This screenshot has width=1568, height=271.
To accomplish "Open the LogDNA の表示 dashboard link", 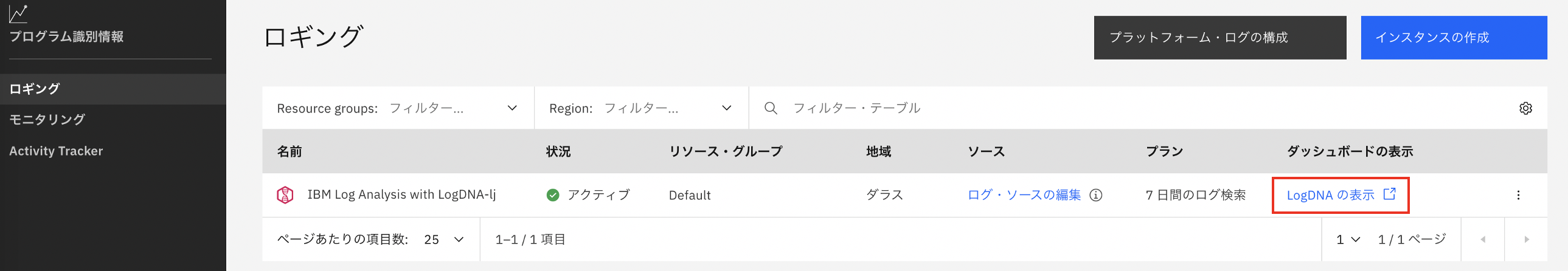I will point(1340,195).
